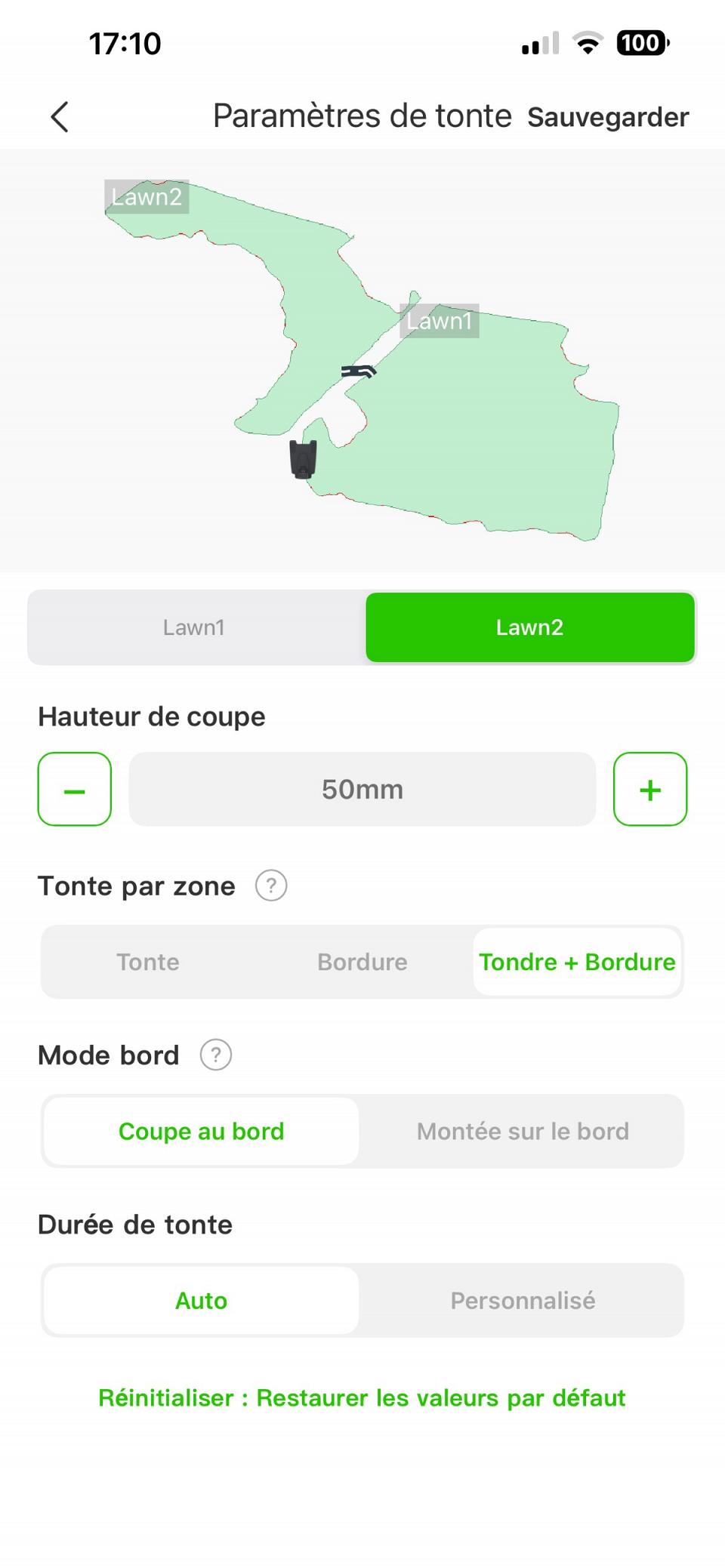Screen dimensions: 725x1568
Task: Open help for Mode bord
Action: coord(216,1055)
